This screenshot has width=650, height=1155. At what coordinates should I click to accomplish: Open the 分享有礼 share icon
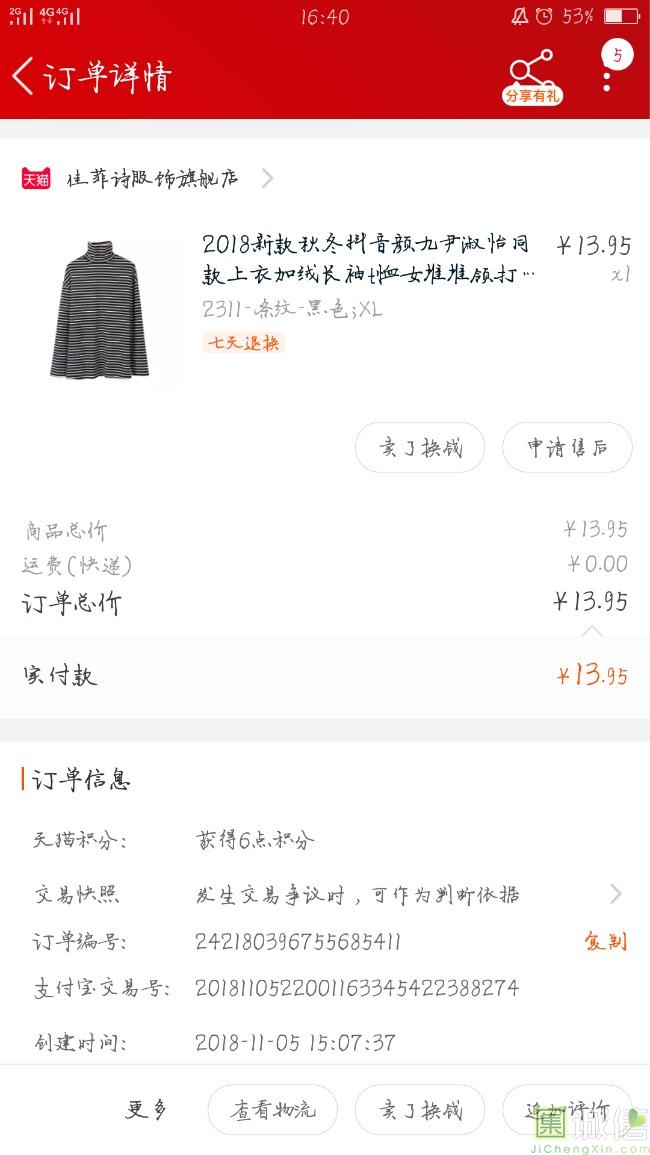[x=532, y=77]
